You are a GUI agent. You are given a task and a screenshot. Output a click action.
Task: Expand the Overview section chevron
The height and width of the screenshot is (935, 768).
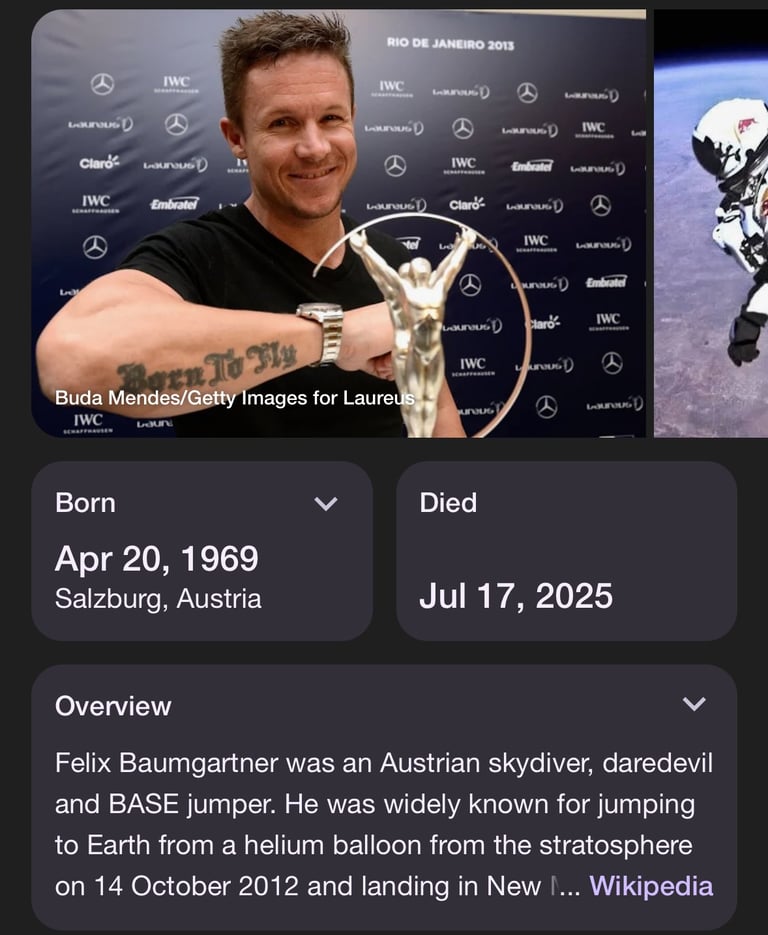(x=694, y=704)
